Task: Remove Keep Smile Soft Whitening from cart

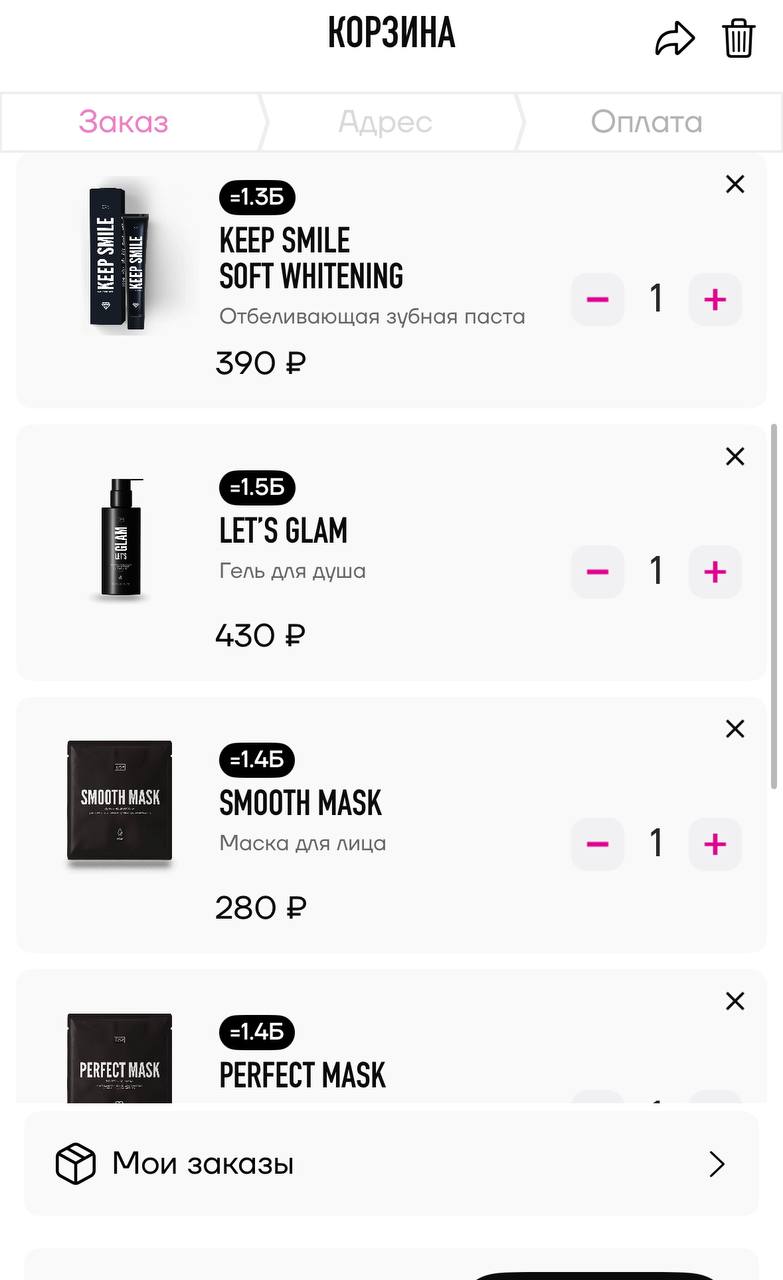Action: (x=735, y=184)
